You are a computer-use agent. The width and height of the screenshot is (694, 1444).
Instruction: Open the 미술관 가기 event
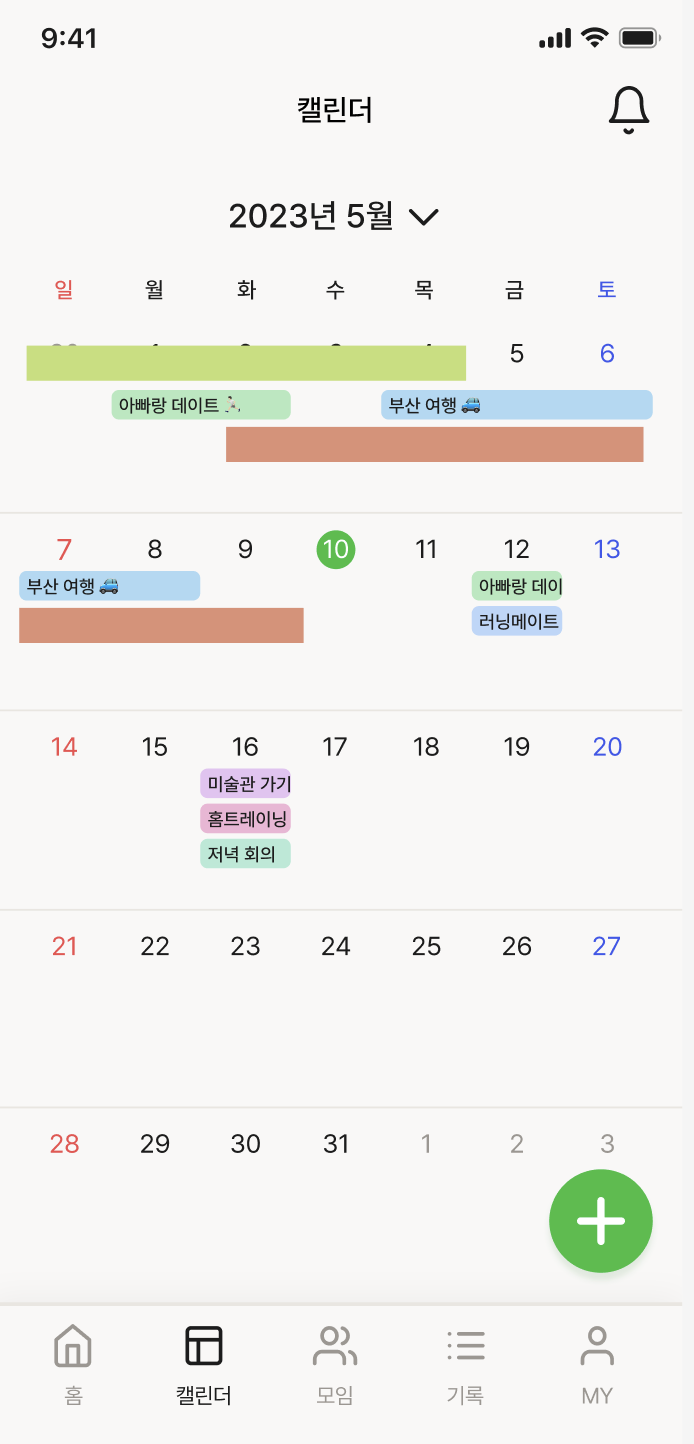click(246, 784)
